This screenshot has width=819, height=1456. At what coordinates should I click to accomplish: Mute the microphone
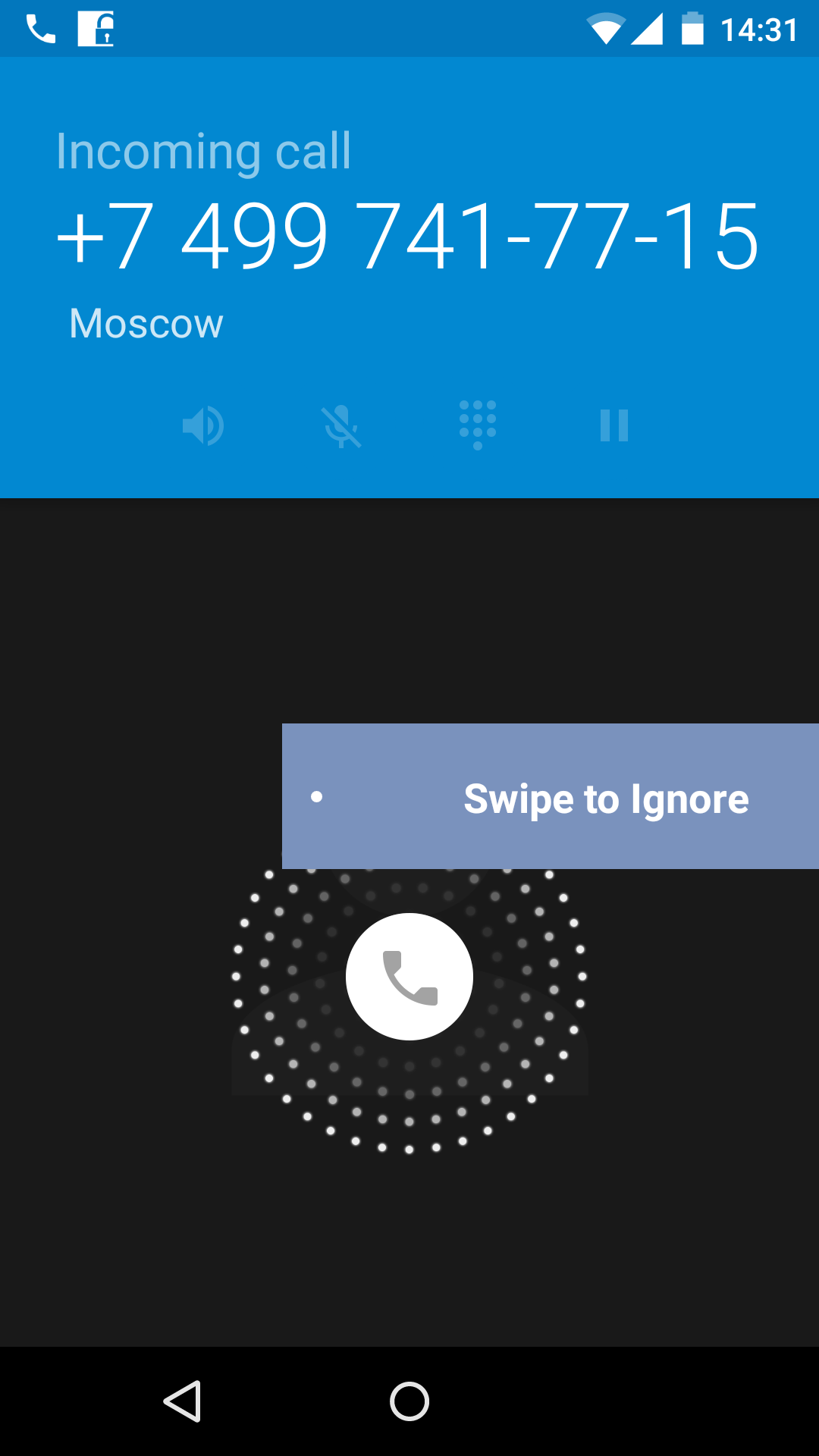341,425
